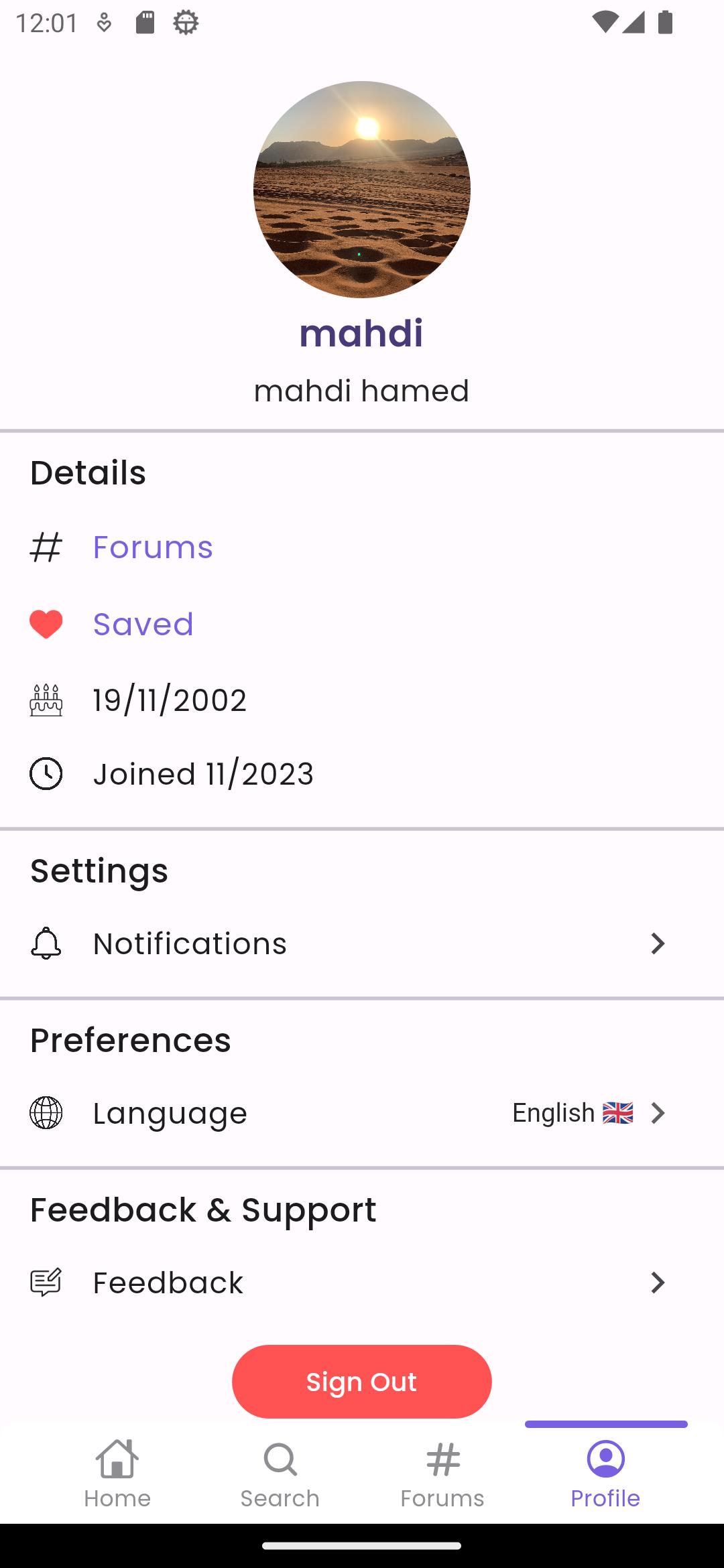The width and height of the screenshot is (724, 1568).
Task: Open Notifications settings
Action: pyautogui.click(x=362, y=943)
